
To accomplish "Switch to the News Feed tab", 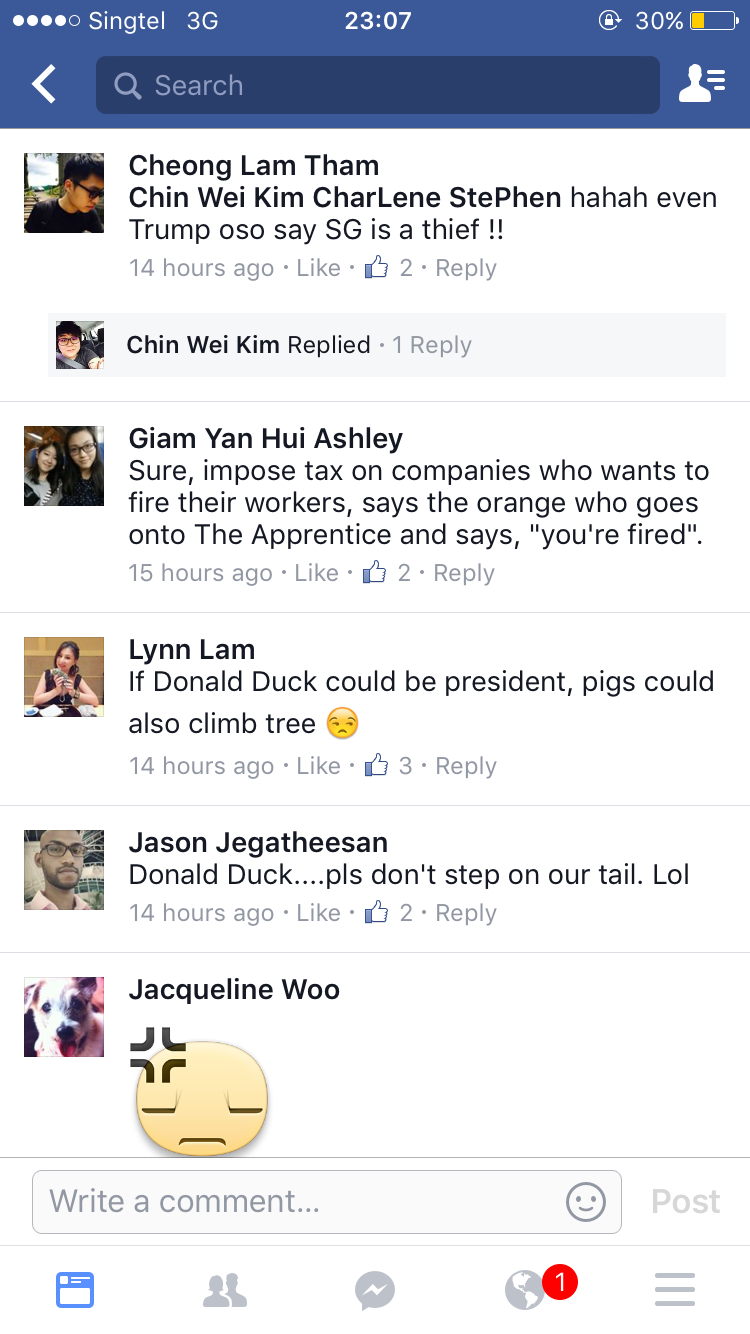I will click(x=75, y=1290).
